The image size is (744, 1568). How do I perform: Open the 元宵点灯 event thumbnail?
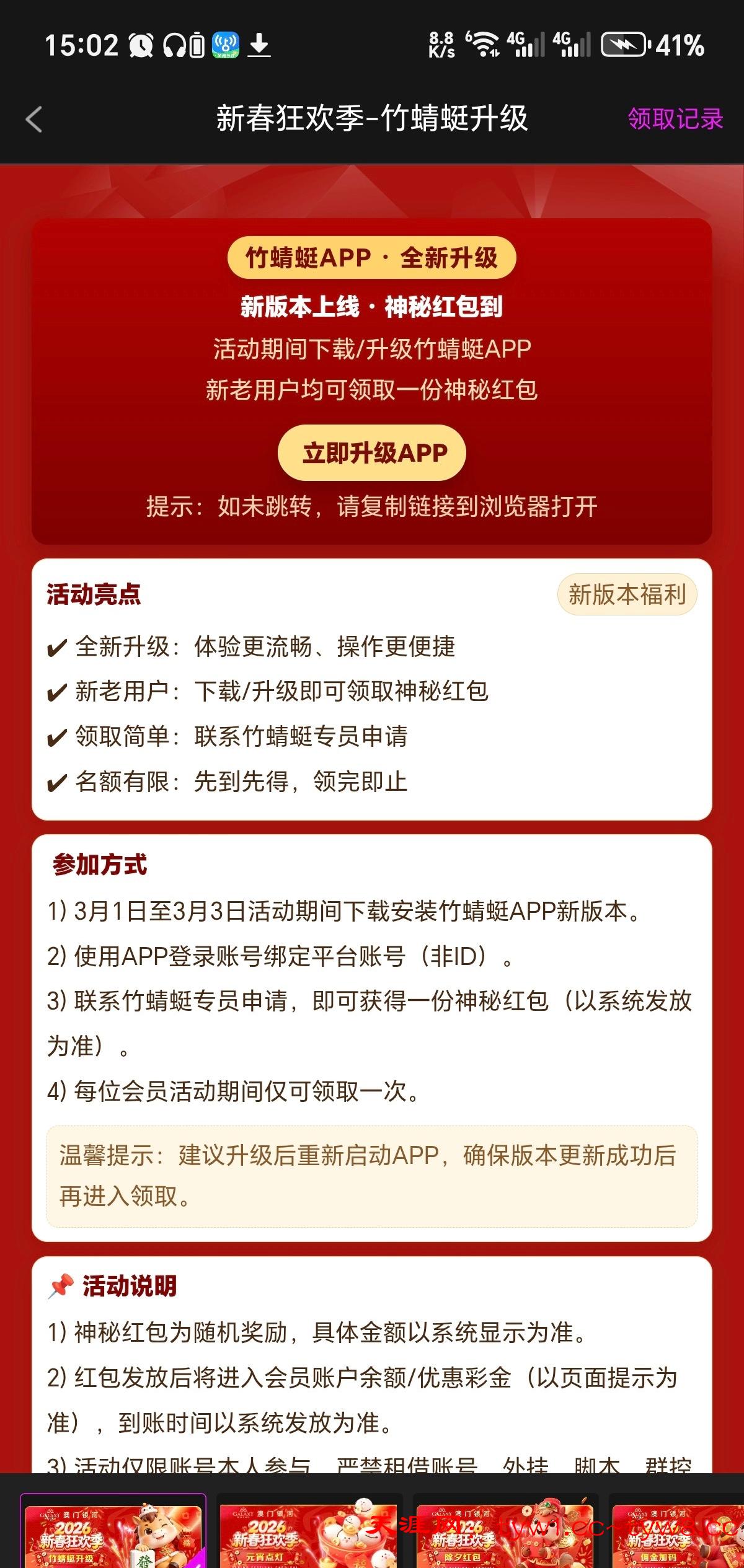pyautogui.click(x=309, y=1532)
